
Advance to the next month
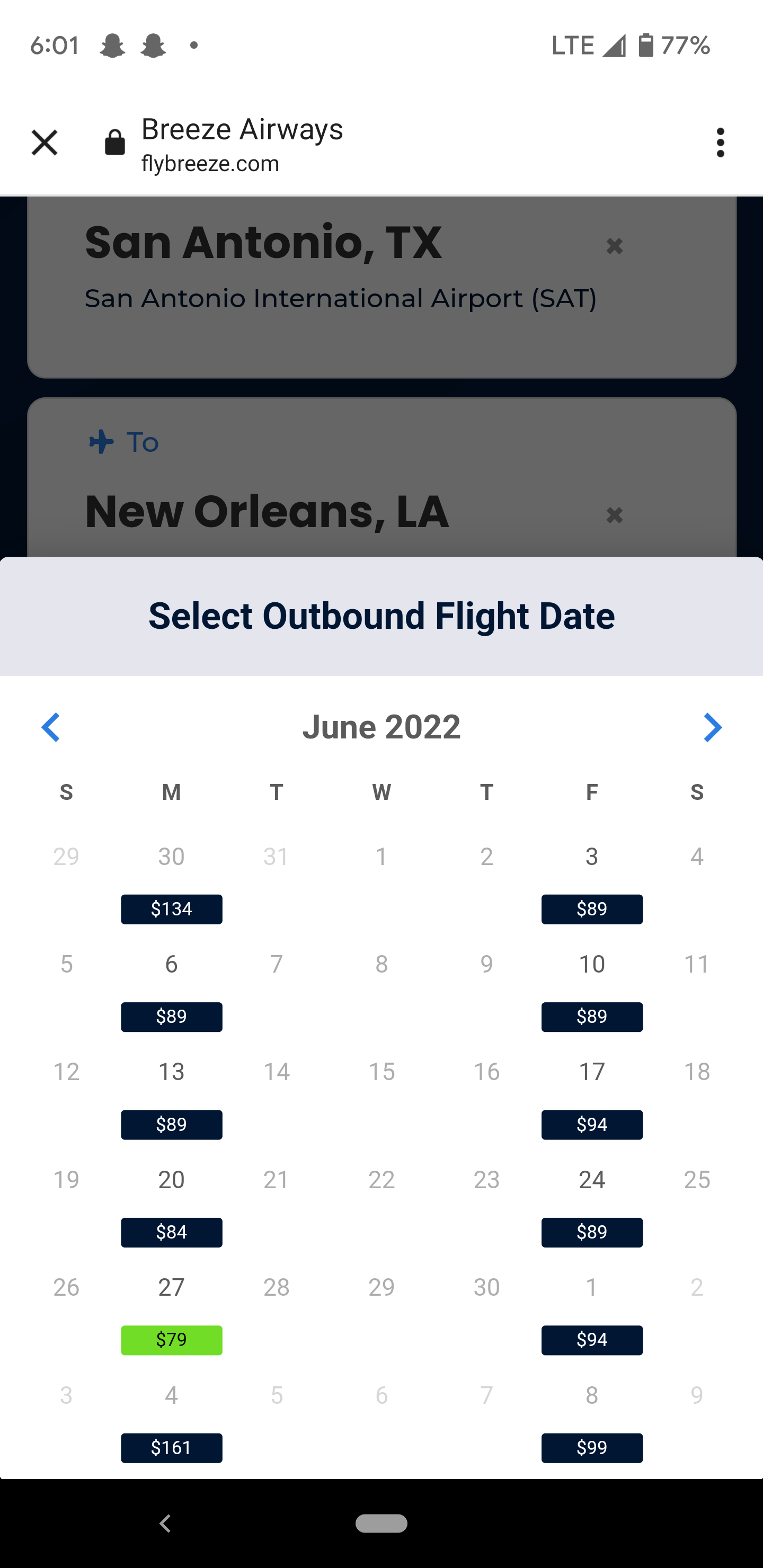pyautogui.click(x=713, y=727)
